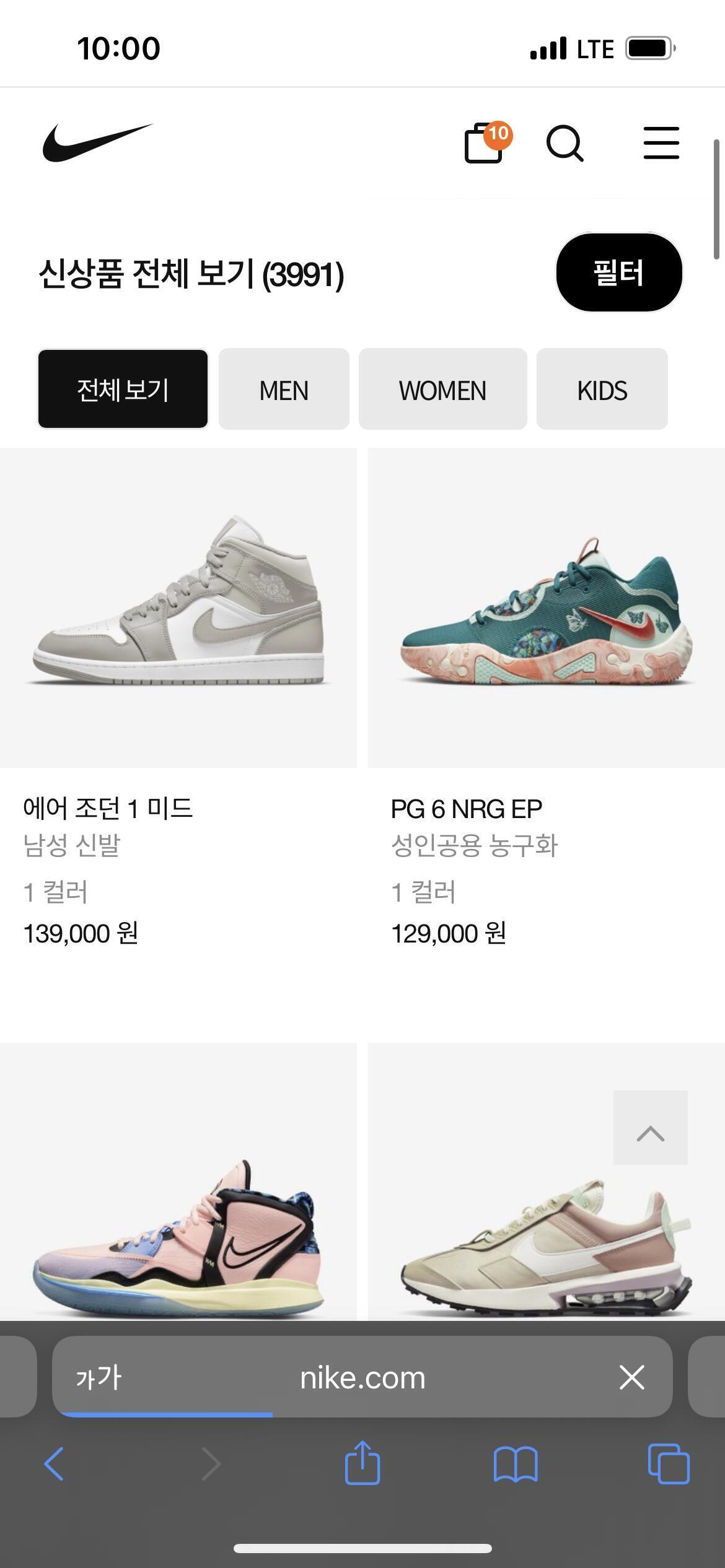The width and height of the screenshot is (725, 1568).
Task: Switch to the KIDS tab
Action: (x=602, y=390)
